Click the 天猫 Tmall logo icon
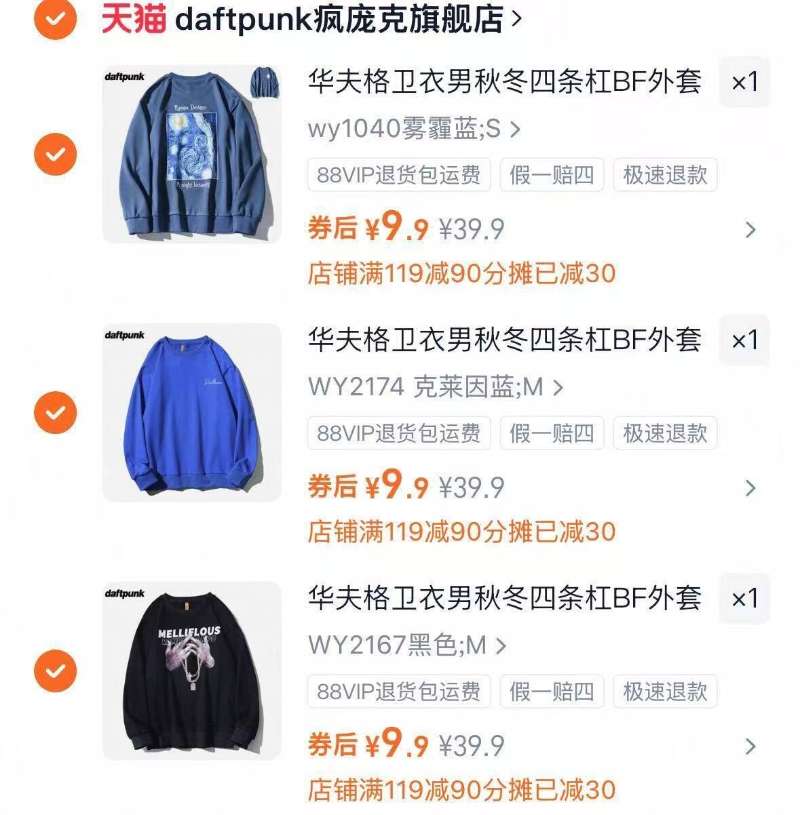800x815 pixels. (x=135, y=17)
